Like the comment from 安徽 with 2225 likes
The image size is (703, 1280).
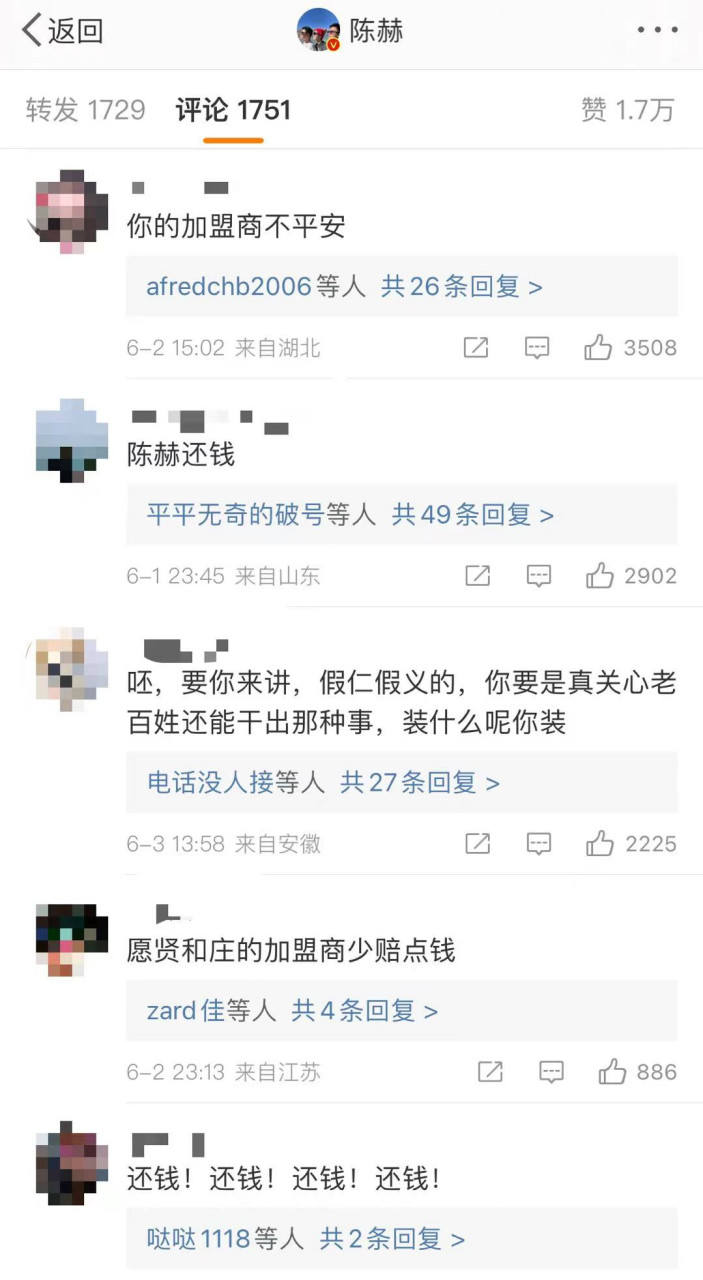point(600,844)
